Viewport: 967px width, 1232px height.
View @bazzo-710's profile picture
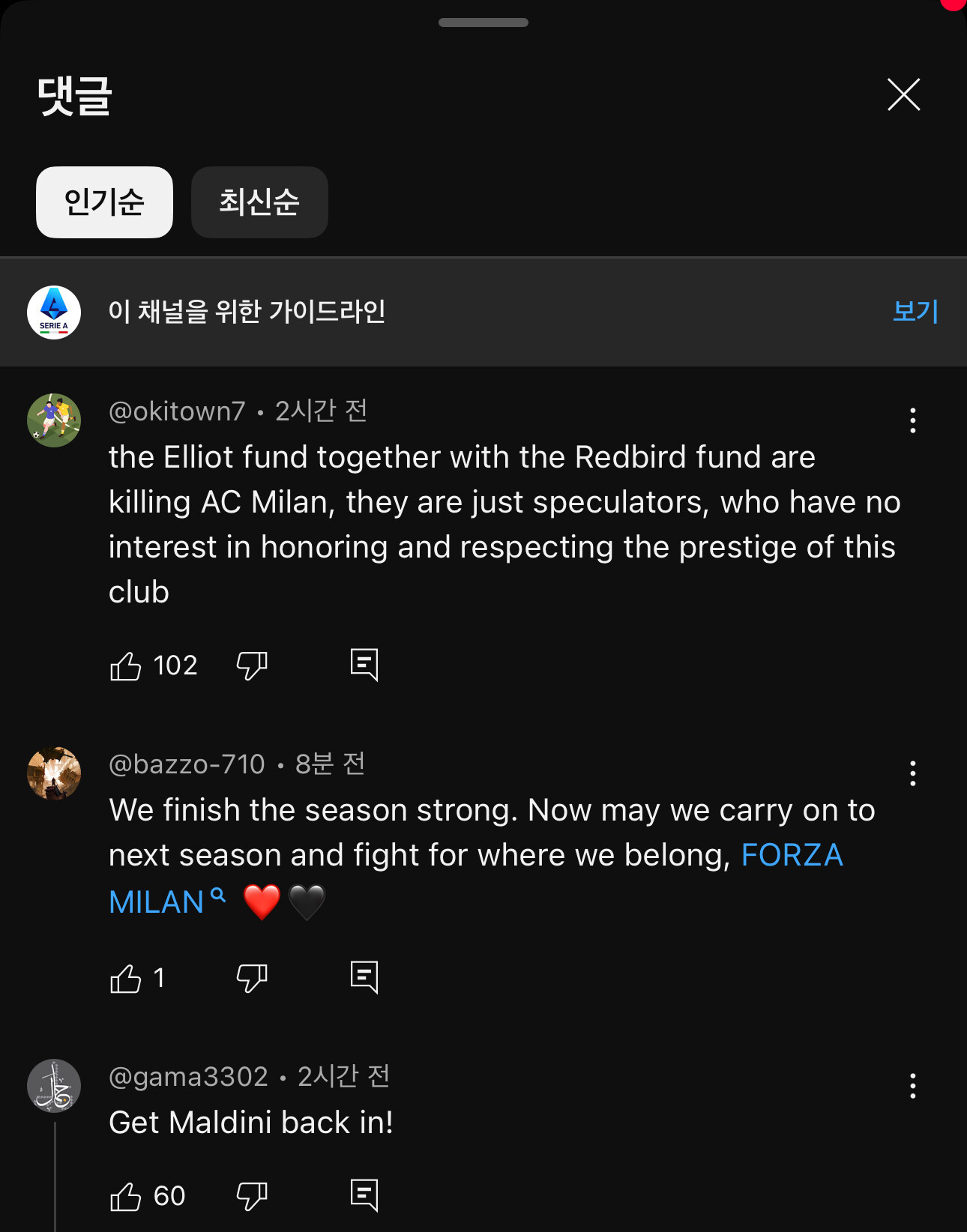pyautogui.click(x=54, y=773)
